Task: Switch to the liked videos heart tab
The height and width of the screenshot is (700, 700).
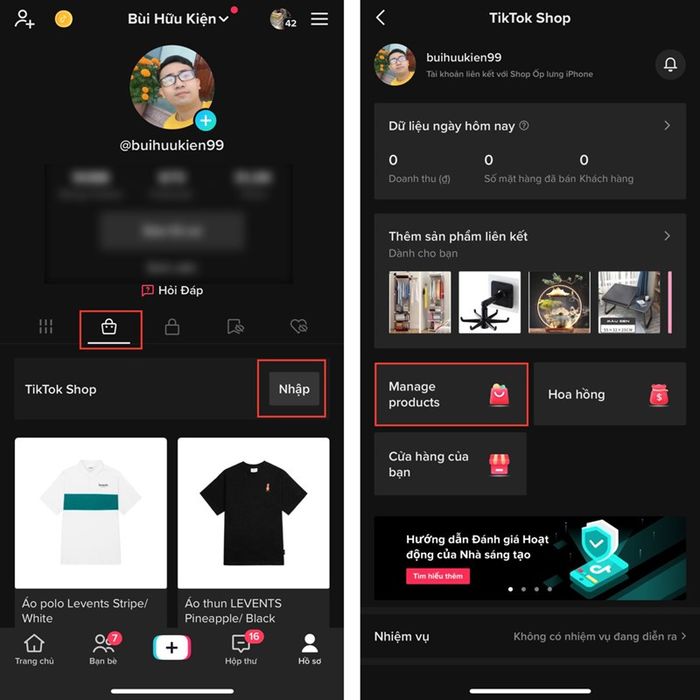Action: (298, 327)
